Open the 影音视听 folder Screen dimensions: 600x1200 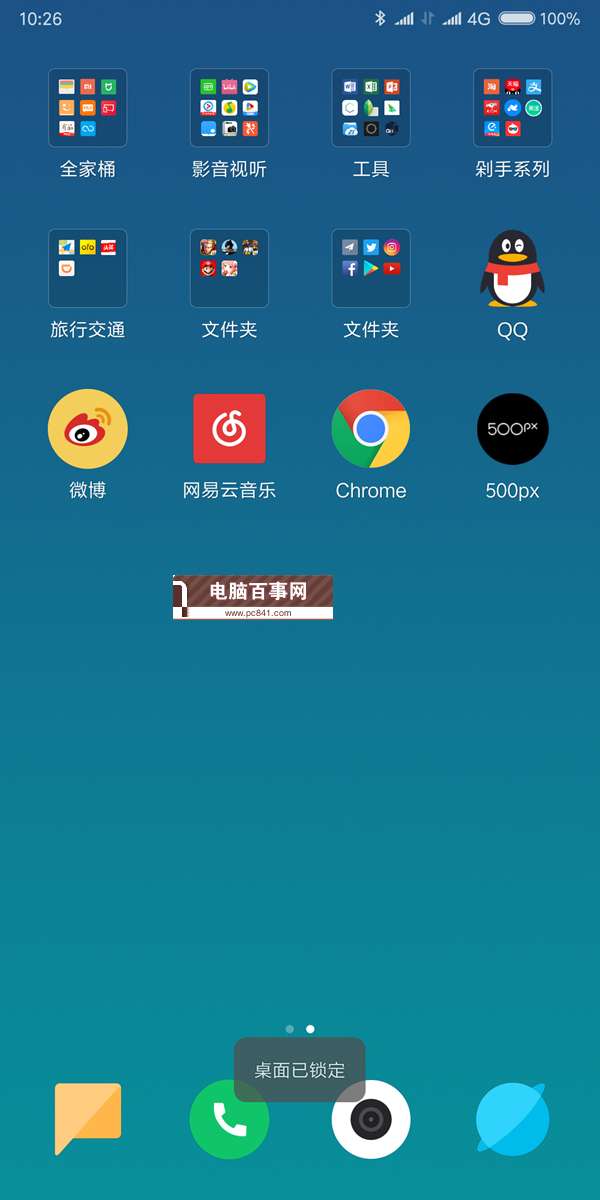[229, 108]
